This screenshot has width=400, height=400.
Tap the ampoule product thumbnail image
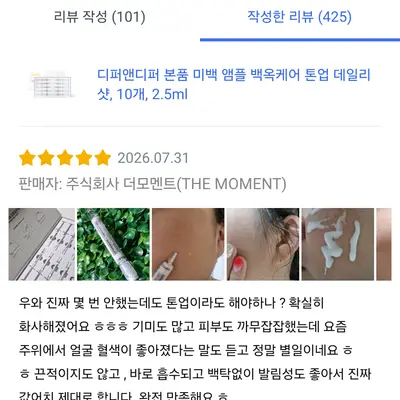pyautogui.click(x=52, y=85)
